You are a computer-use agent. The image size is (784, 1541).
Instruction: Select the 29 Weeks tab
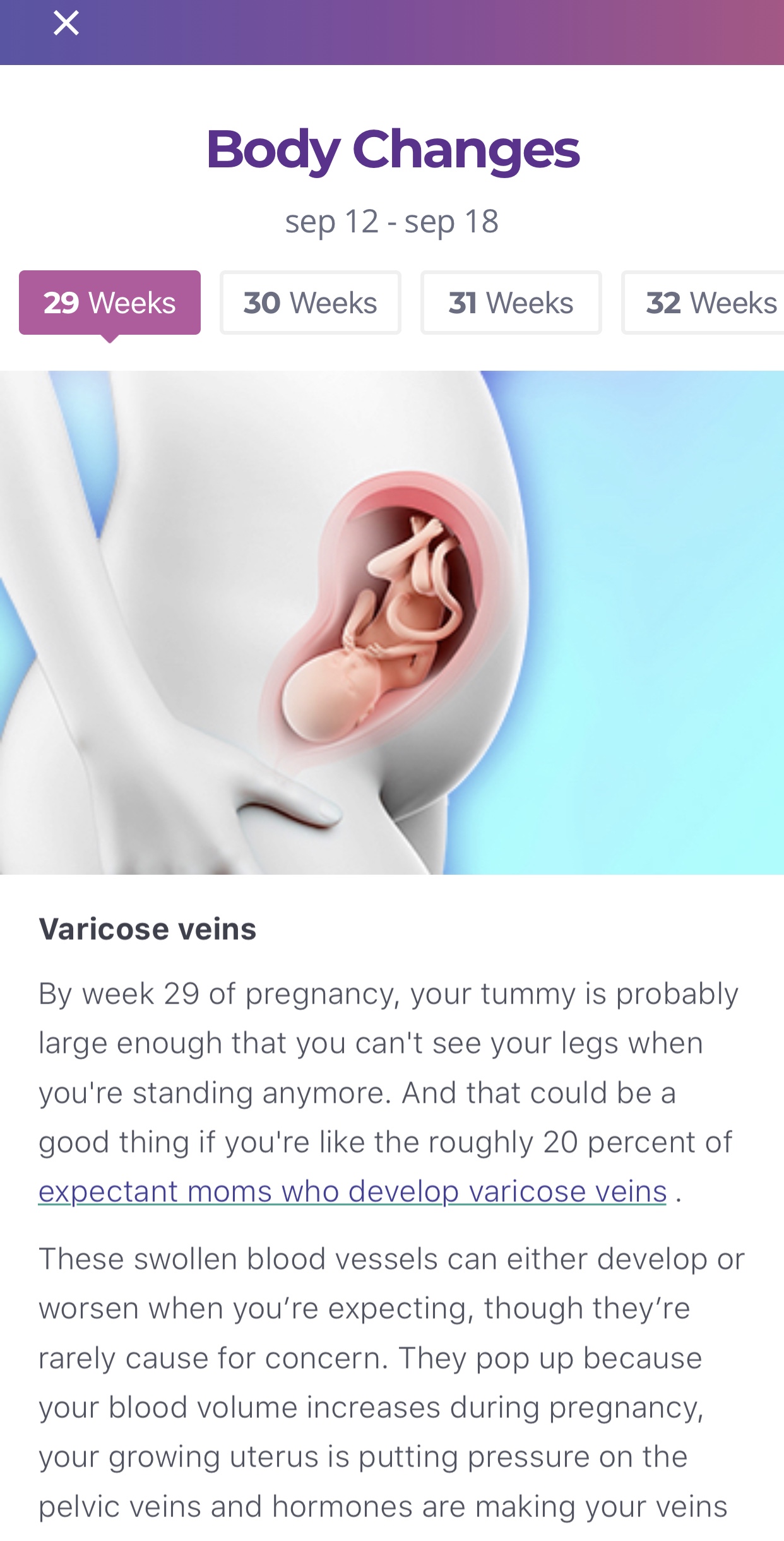tap(110, 303)
